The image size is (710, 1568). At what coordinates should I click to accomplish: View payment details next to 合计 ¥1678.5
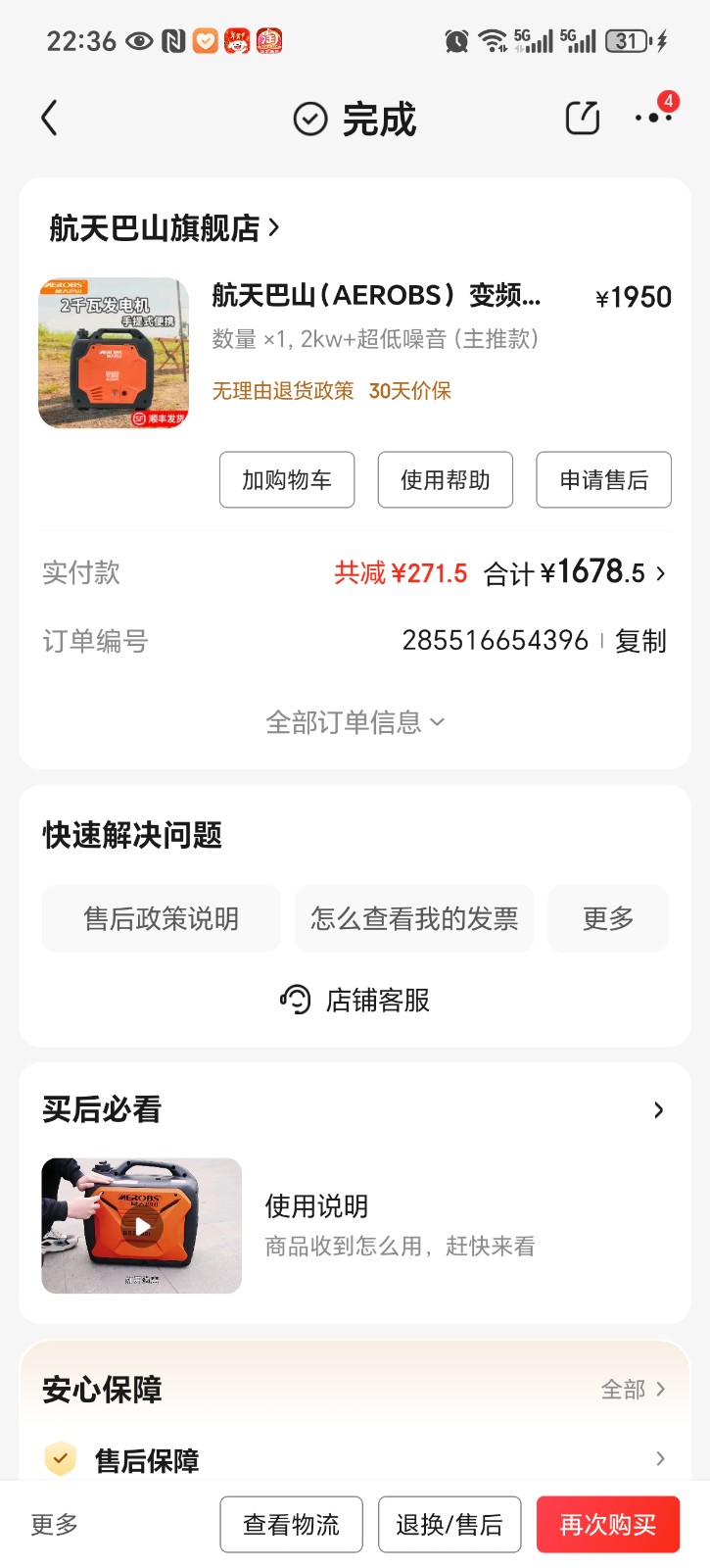click(578, 573)
